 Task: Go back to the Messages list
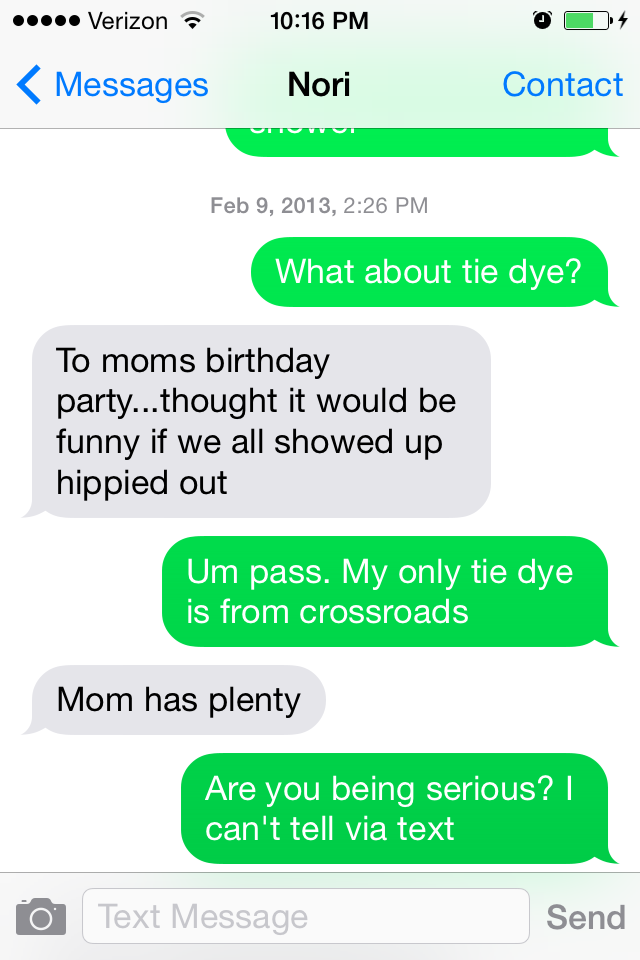coord(112,85)
